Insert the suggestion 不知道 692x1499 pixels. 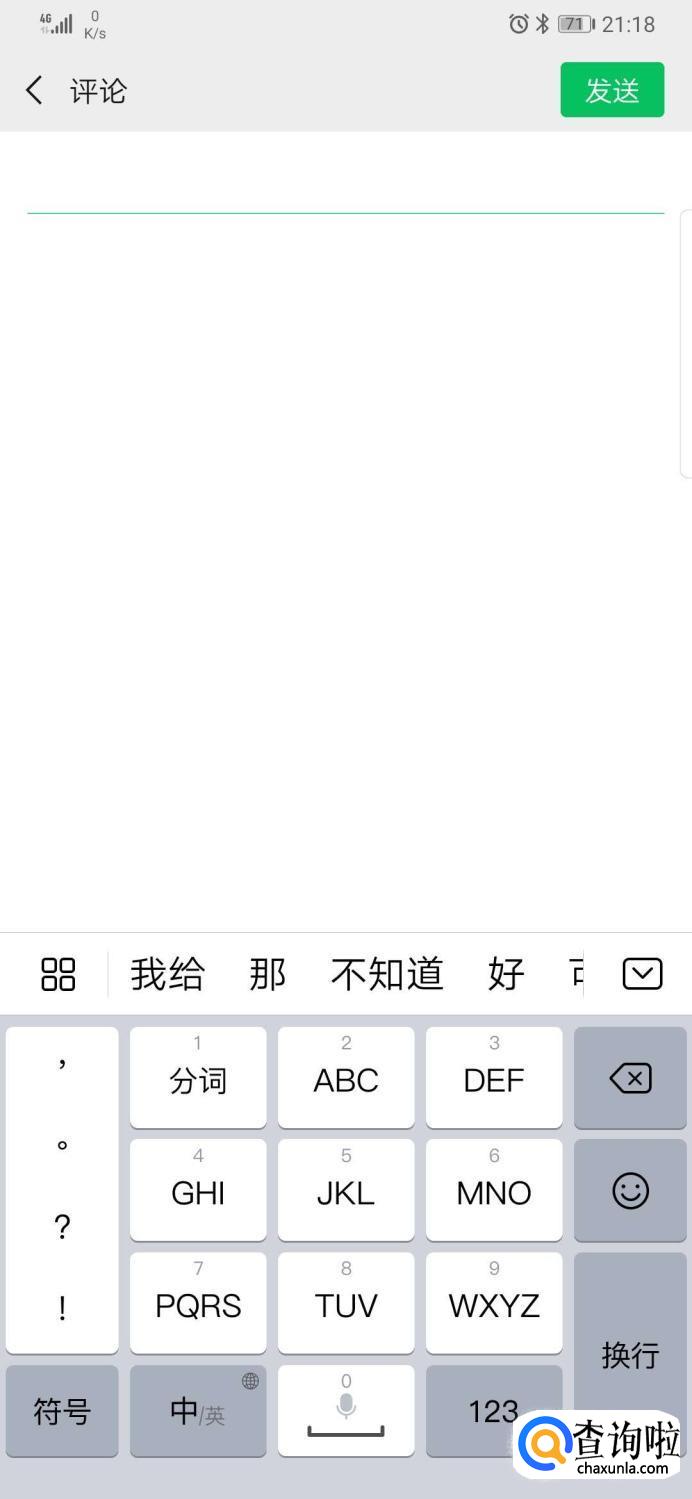tap(387, 973)
